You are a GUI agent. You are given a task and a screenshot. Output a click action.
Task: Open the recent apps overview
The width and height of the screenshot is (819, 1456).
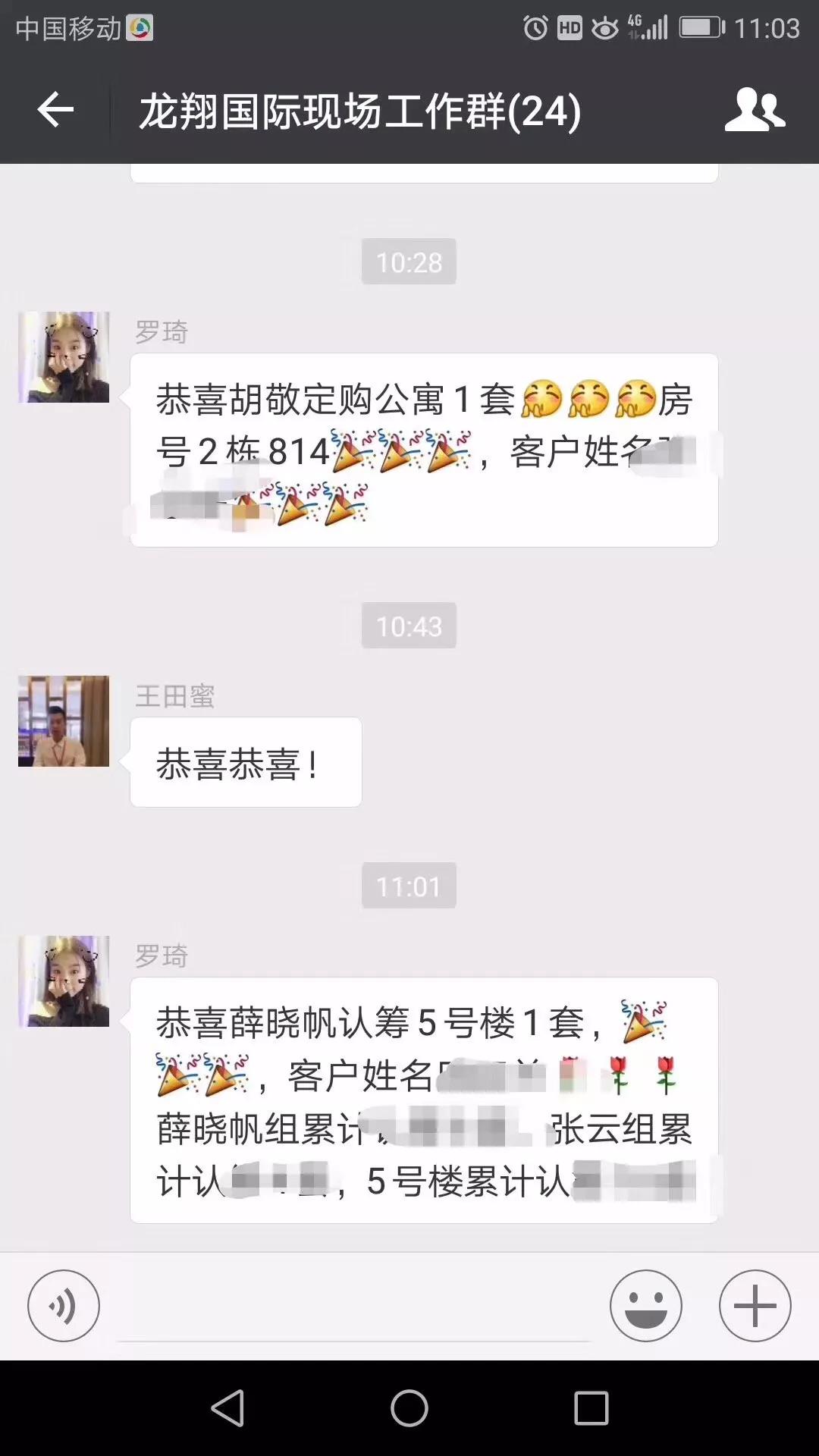pyautogui.click(x=591, y=1408)
